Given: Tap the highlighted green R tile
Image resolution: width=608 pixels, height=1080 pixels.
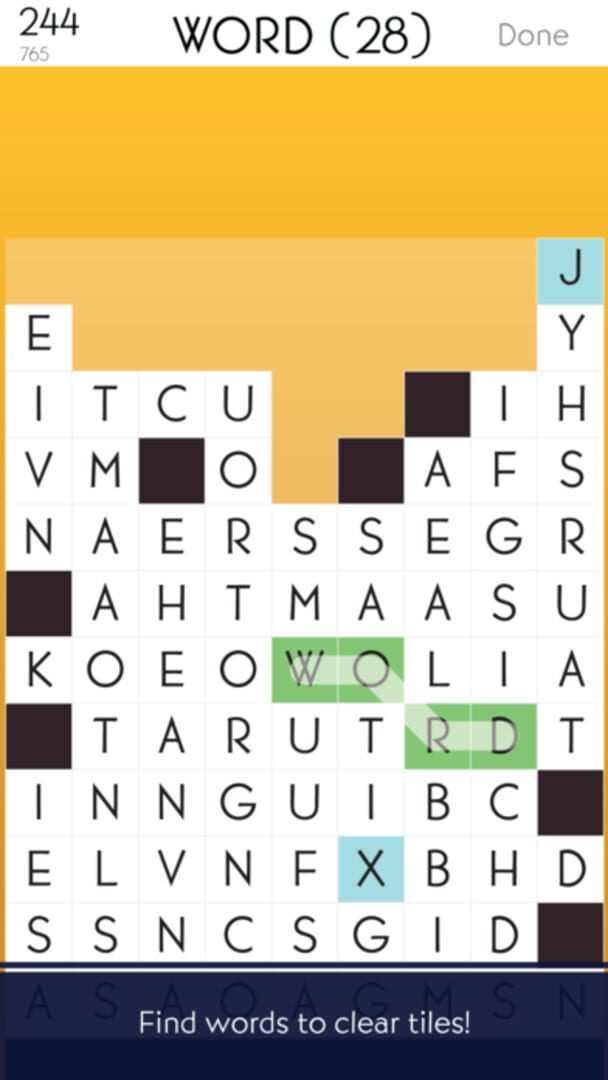Looking at the screenshot, I should pos(437,736).
